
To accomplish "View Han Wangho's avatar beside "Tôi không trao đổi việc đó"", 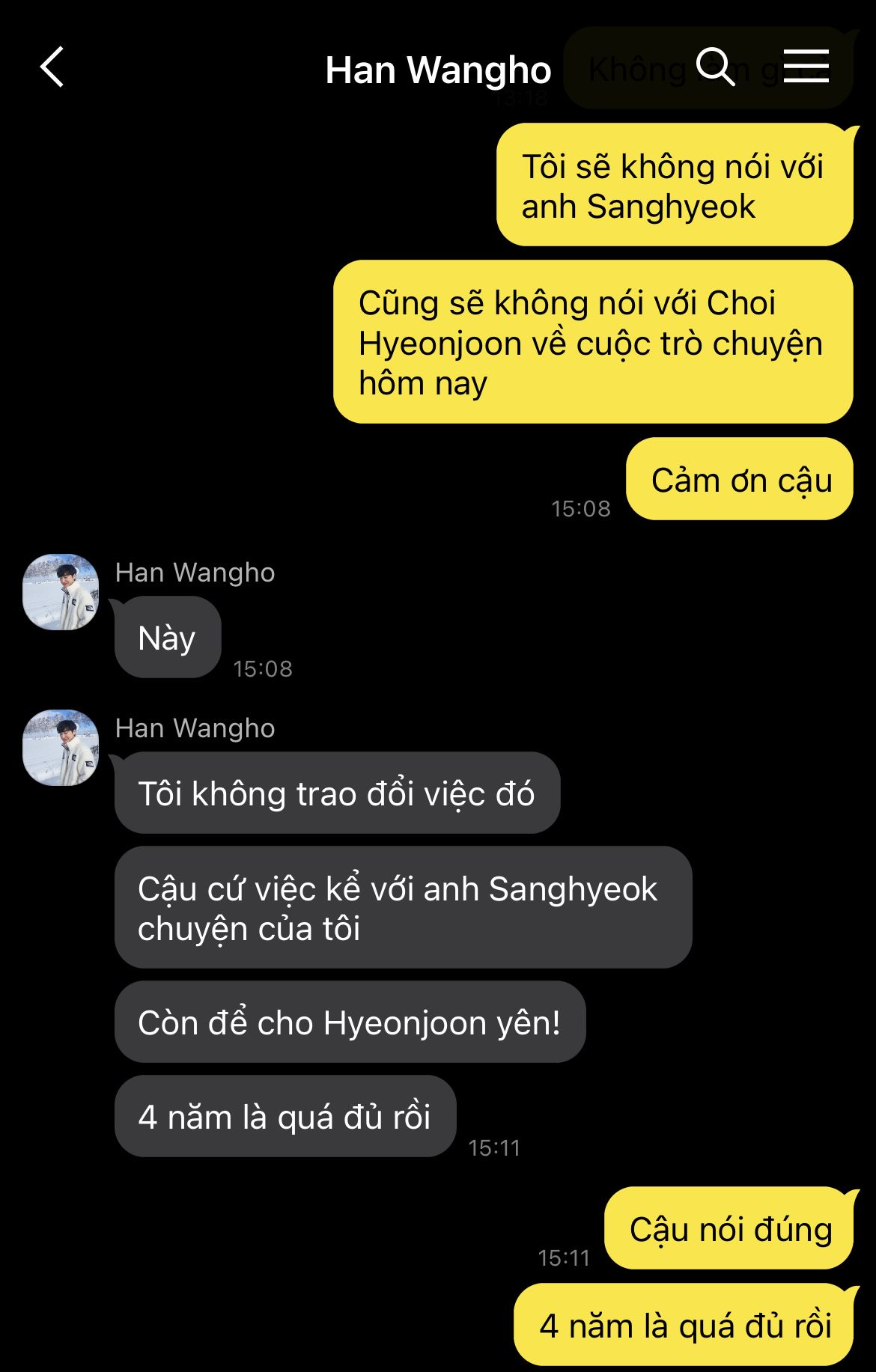I will (61, 748).
